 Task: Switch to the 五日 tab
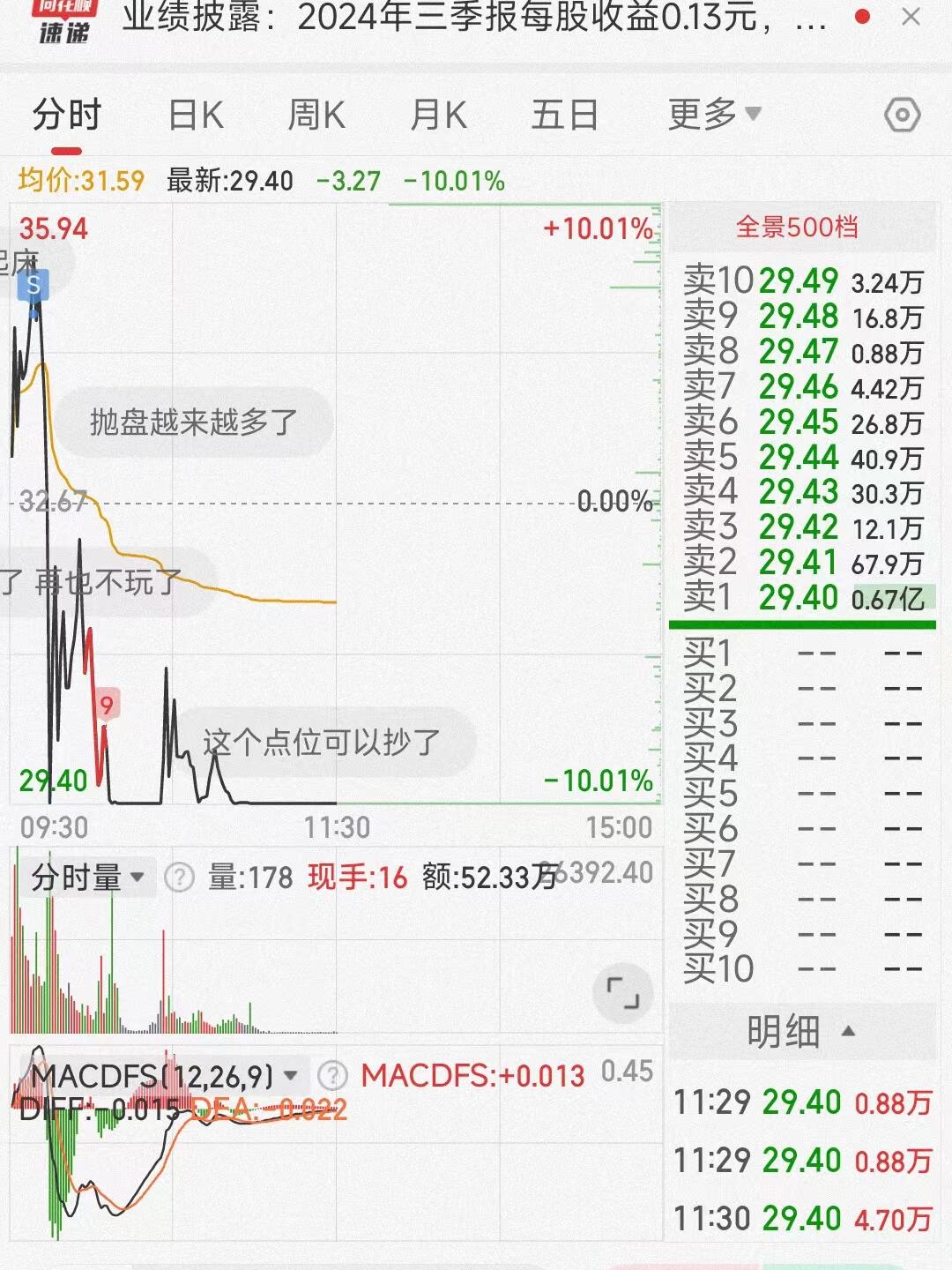565,114
